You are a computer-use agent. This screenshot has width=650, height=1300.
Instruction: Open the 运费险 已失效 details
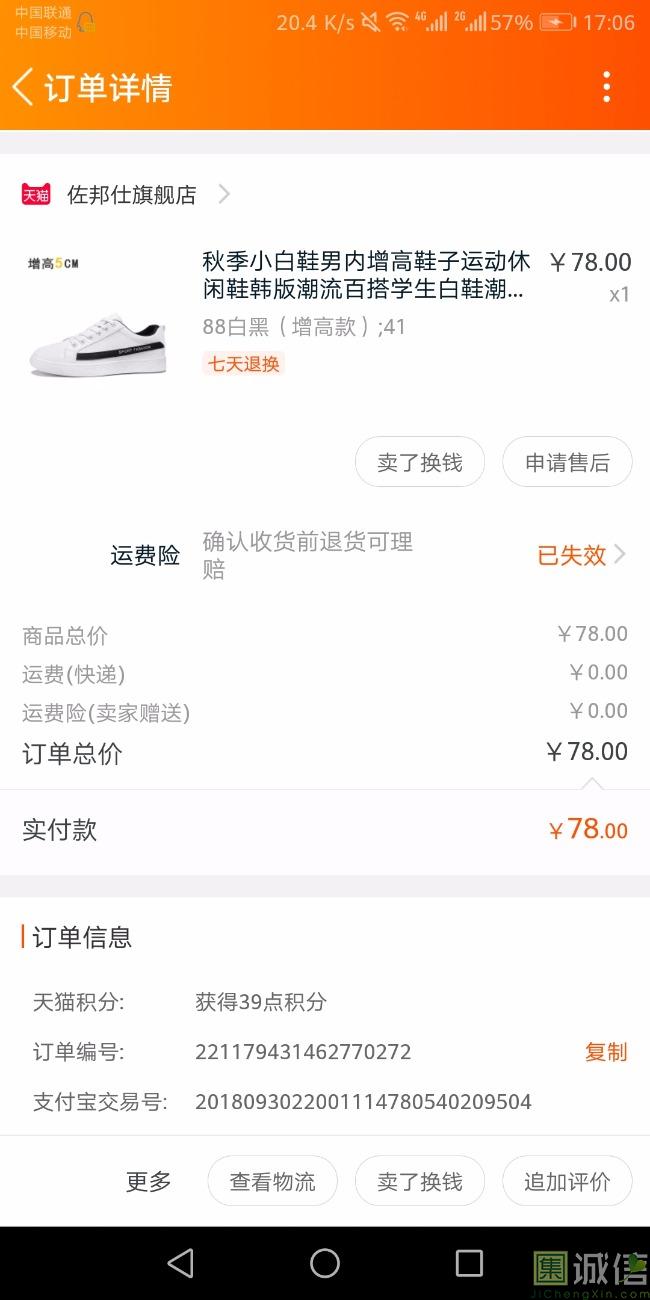coord(582,555)
